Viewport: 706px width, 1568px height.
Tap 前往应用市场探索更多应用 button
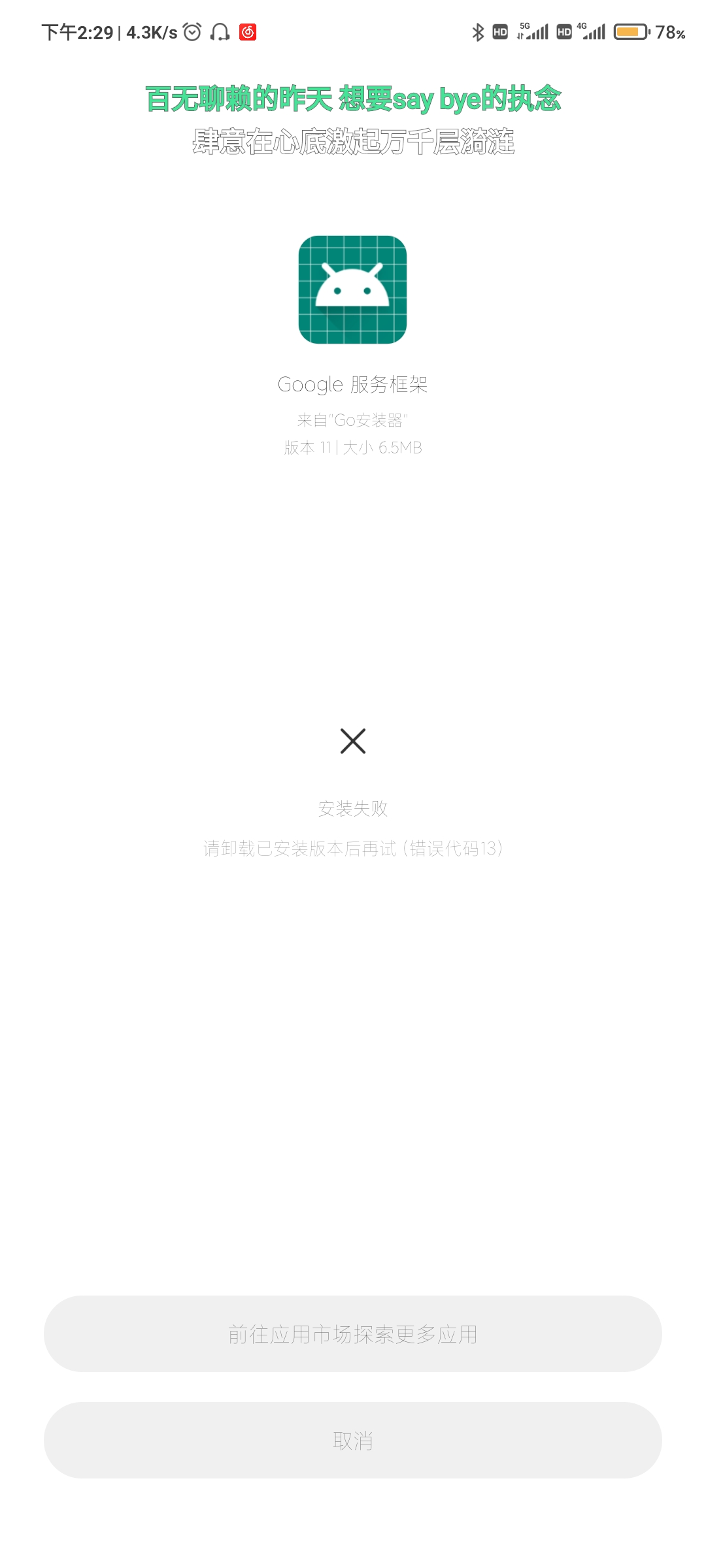(x=353, y=1333)
